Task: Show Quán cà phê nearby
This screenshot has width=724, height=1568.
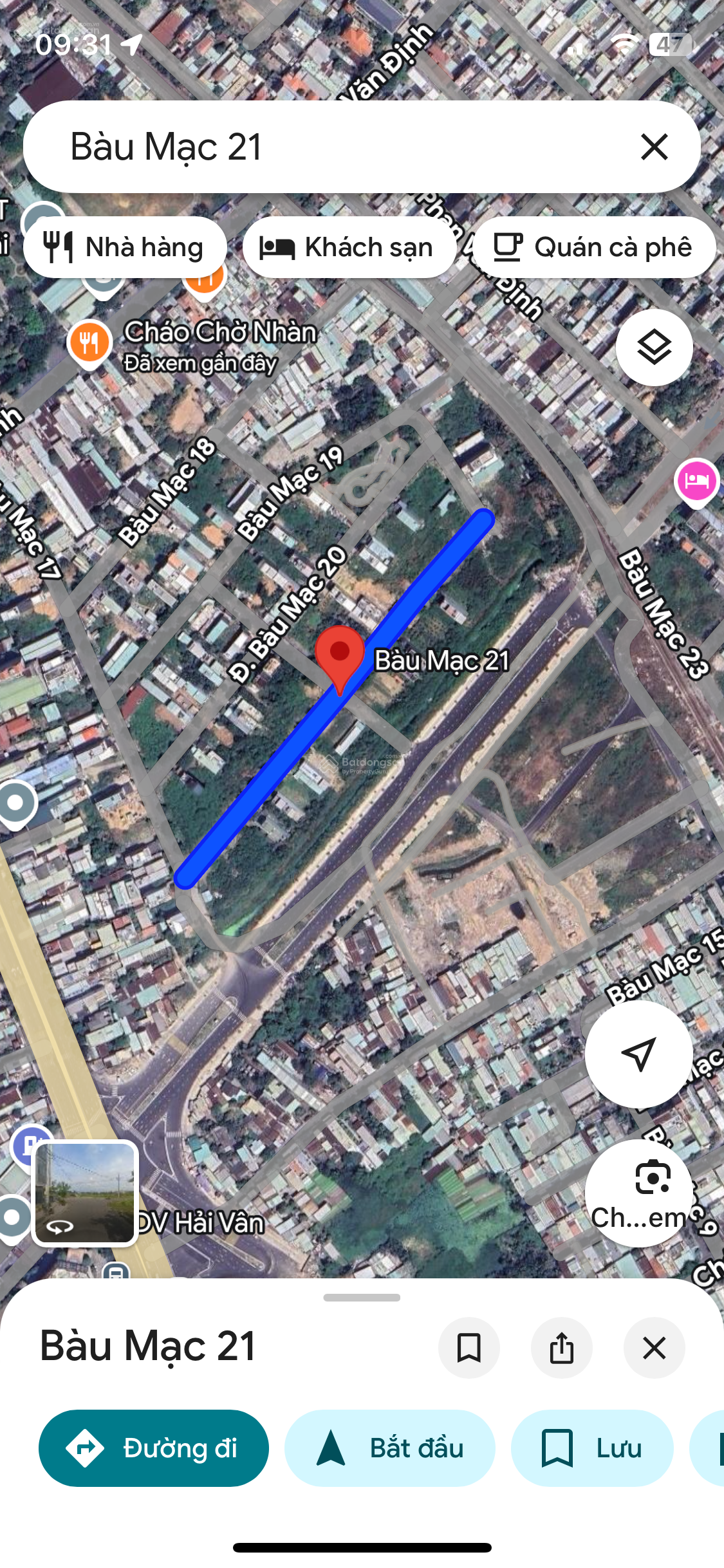Action: 593,247
